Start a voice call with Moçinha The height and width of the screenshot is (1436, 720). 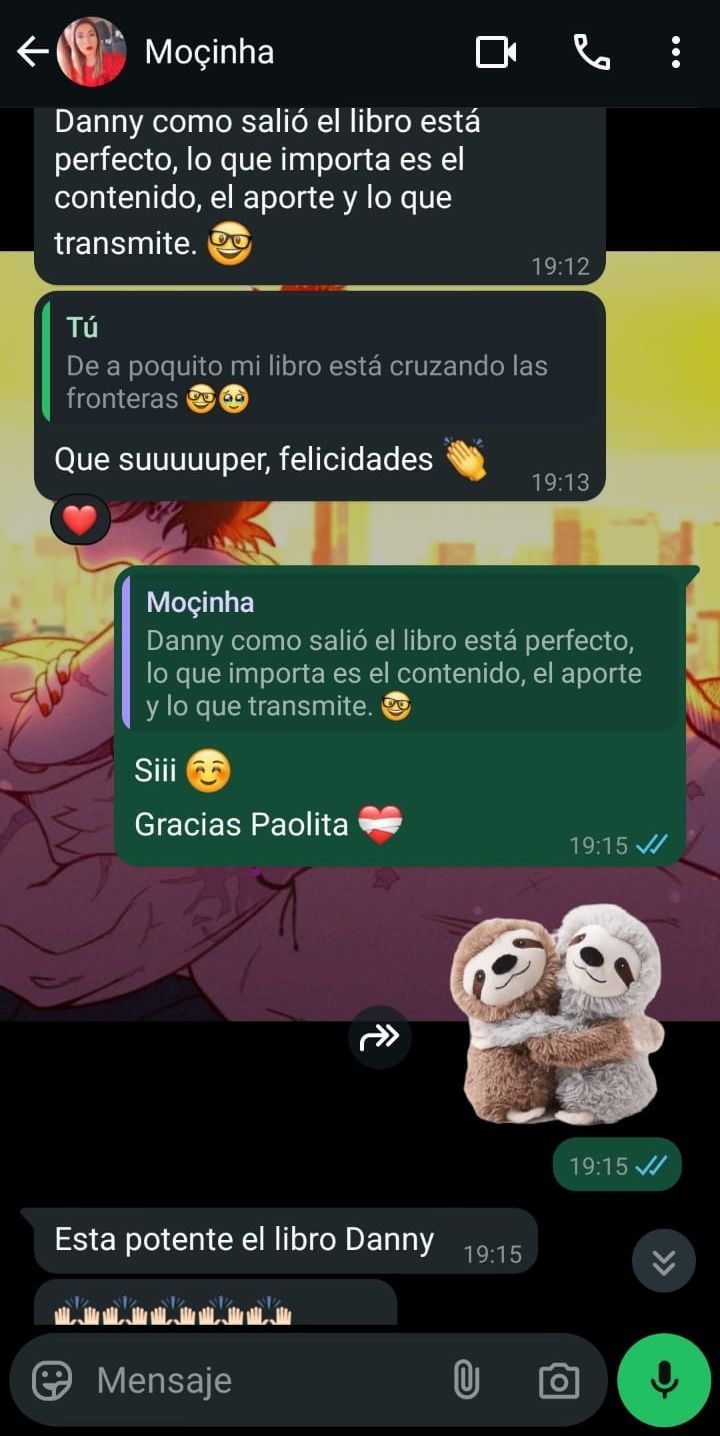(591, 52)
